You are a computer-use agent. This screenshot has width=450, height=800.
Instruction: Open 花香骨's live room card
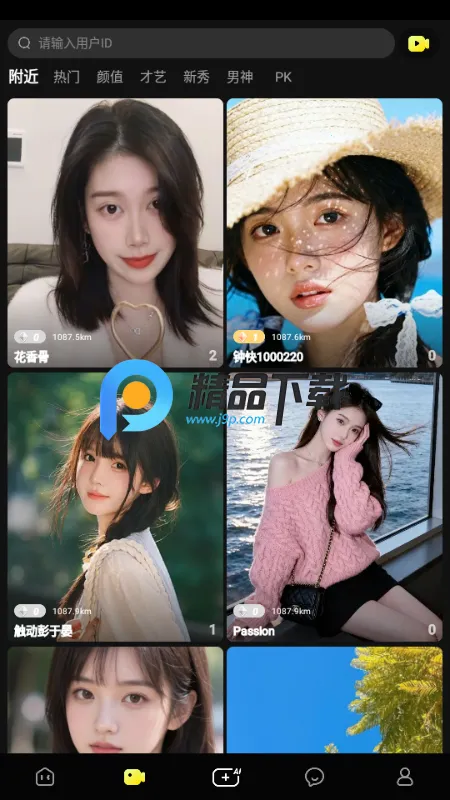pos(115,233)
